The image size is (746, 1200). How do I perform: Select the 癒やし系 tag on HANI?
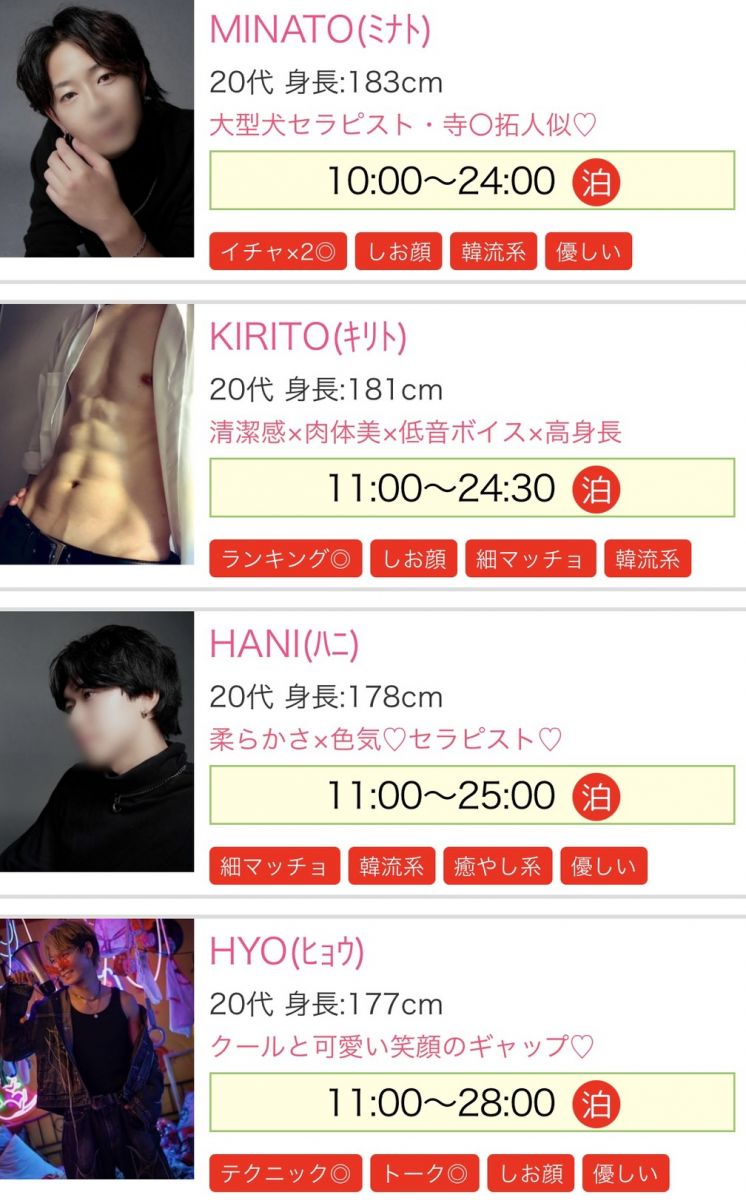tap(497, 866)
